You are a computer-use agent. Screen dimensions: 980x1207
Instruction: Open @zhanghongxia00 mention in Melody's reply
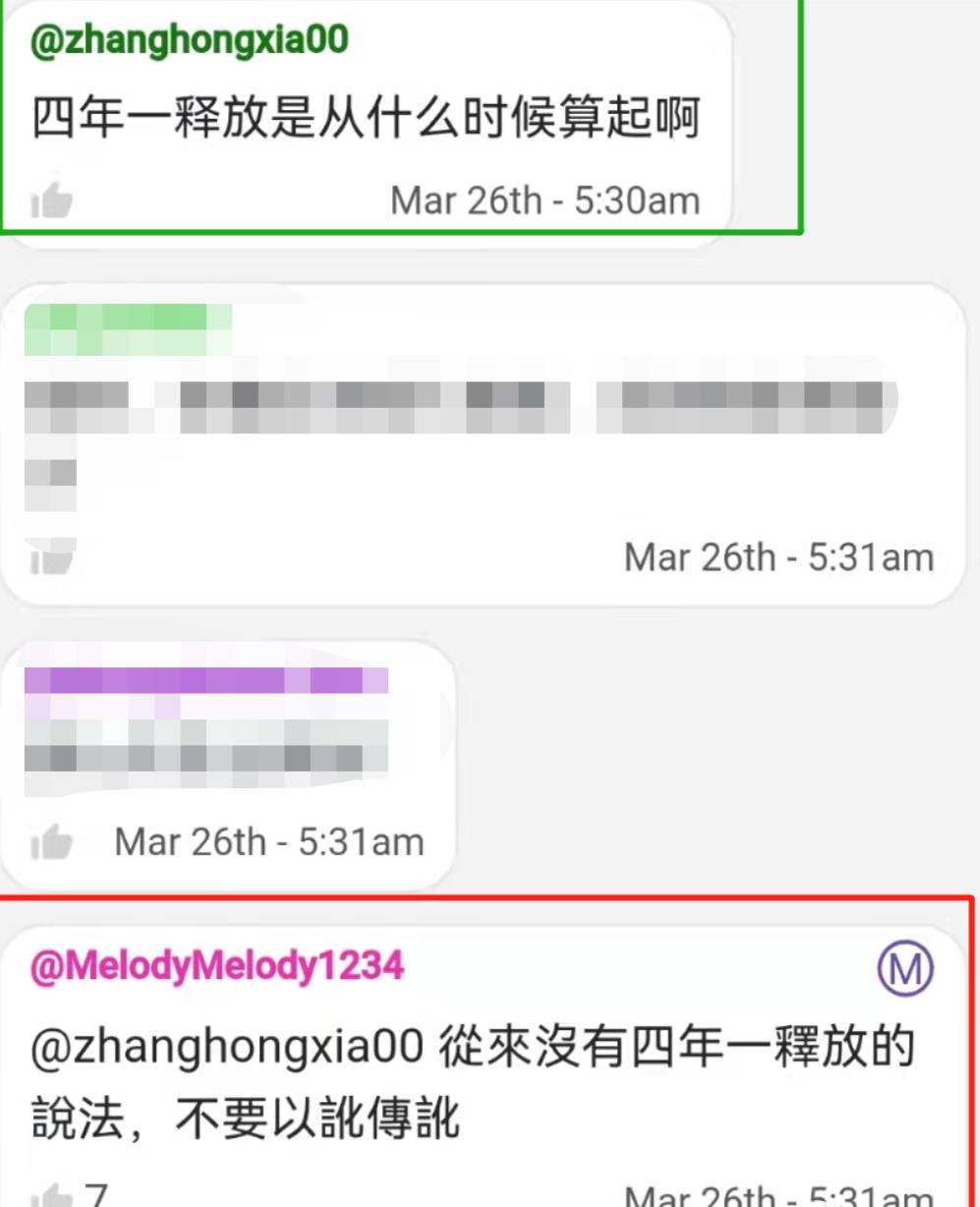(x=226, y=1049)
